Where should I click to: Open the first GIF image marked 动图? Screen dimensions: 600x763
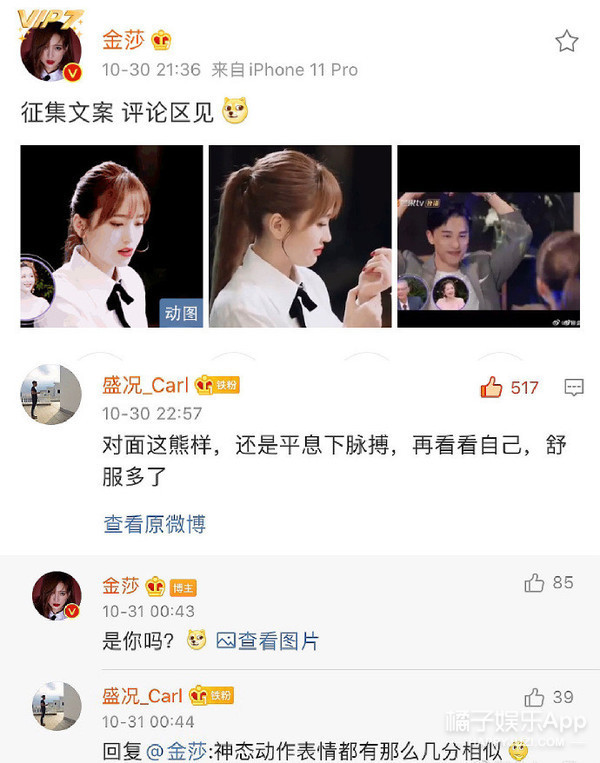111,236
